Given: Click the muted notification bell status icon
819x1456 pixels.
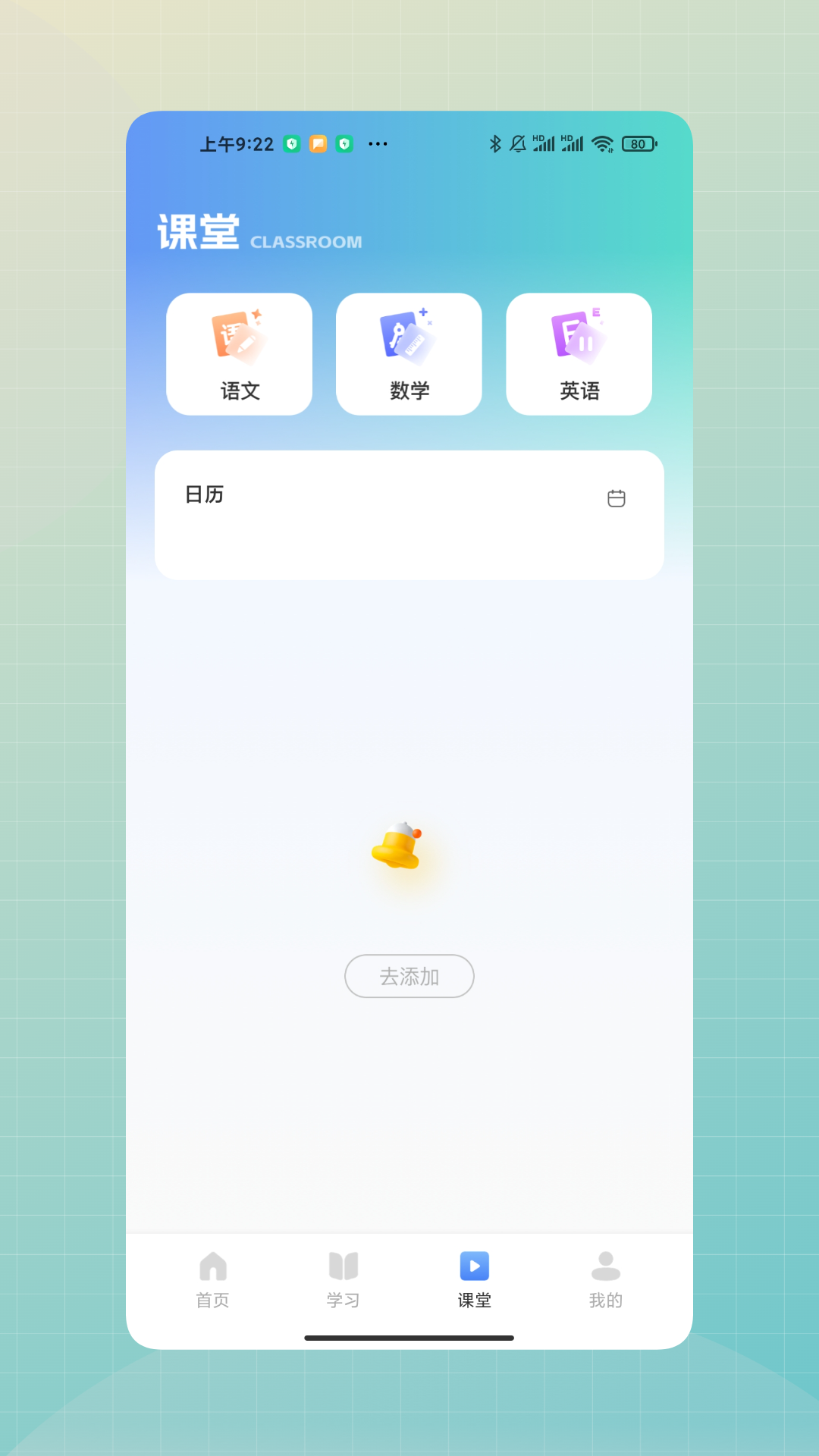Looking at the screenshot, I should click(x=519, y=143).
